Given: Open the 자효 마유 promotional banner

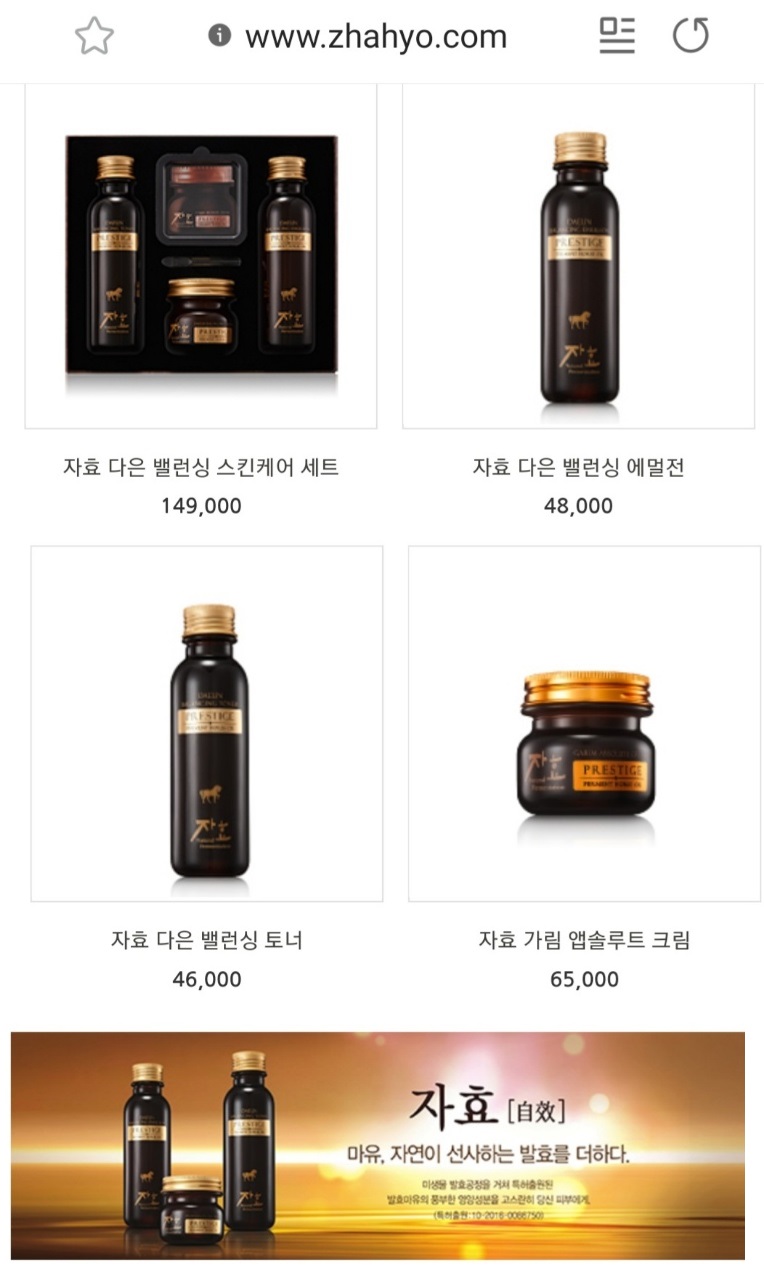Looking at the screenshot, I should click(378, 1146).
